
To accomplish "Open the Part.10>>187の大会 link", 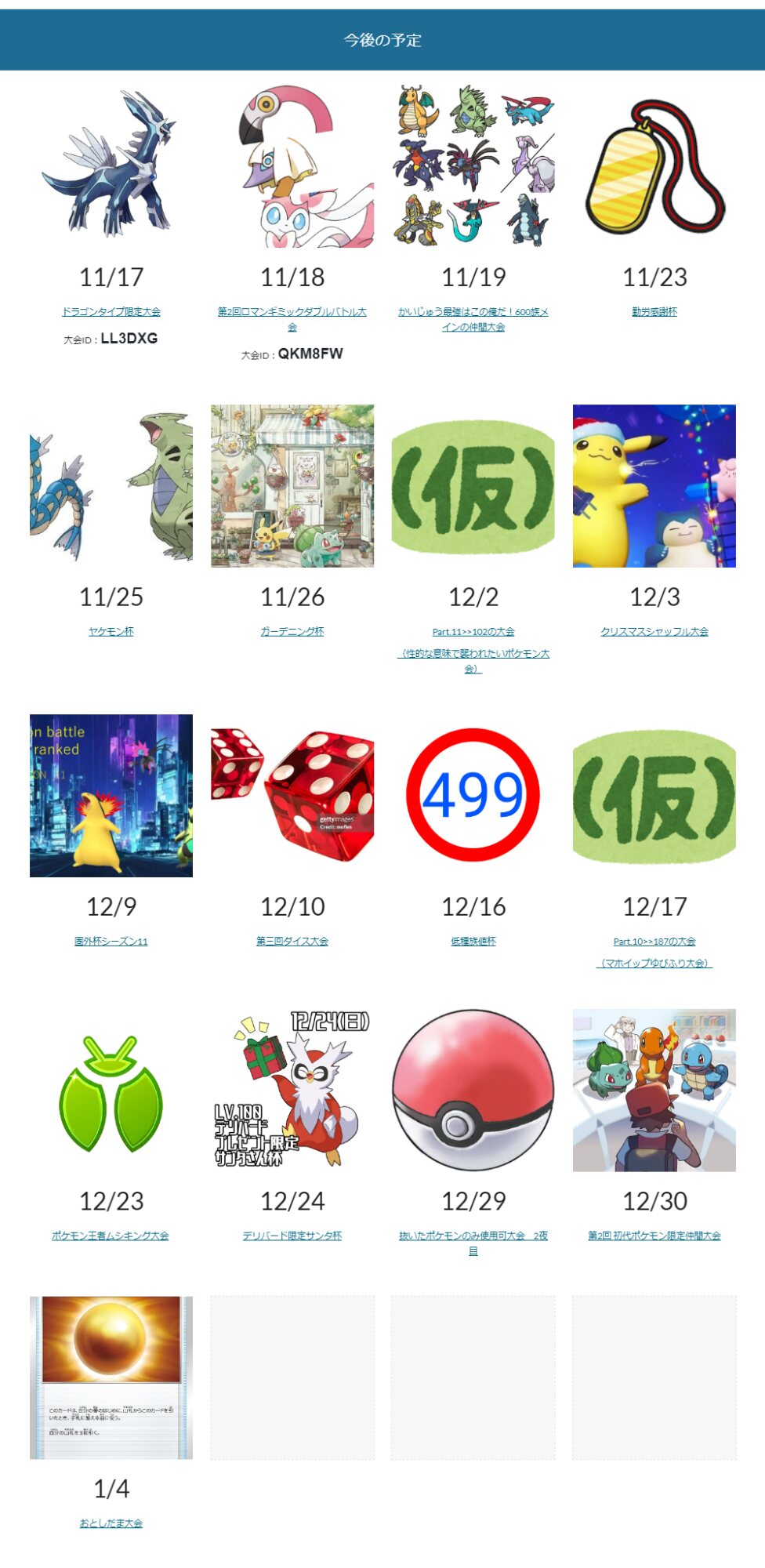I will point(654,941).
